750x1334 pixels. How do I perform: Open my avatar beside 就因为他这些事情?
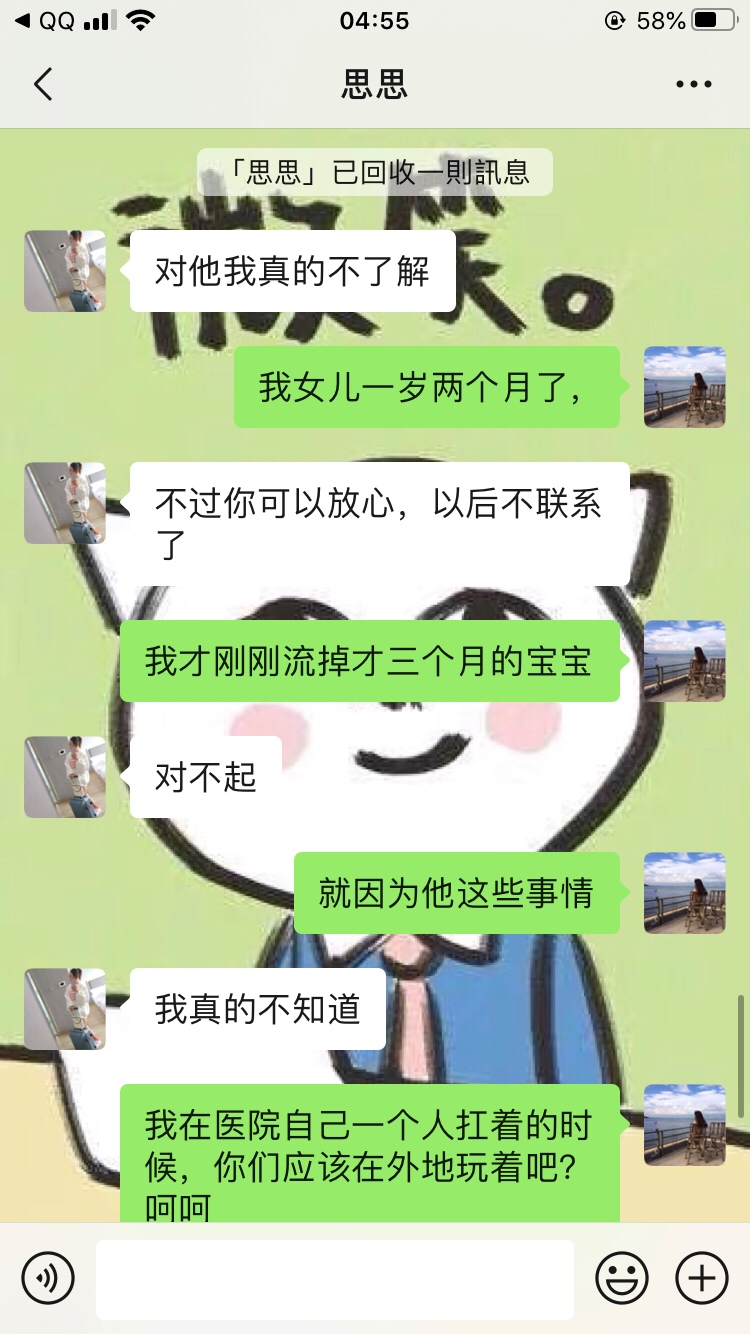[685, 893]
